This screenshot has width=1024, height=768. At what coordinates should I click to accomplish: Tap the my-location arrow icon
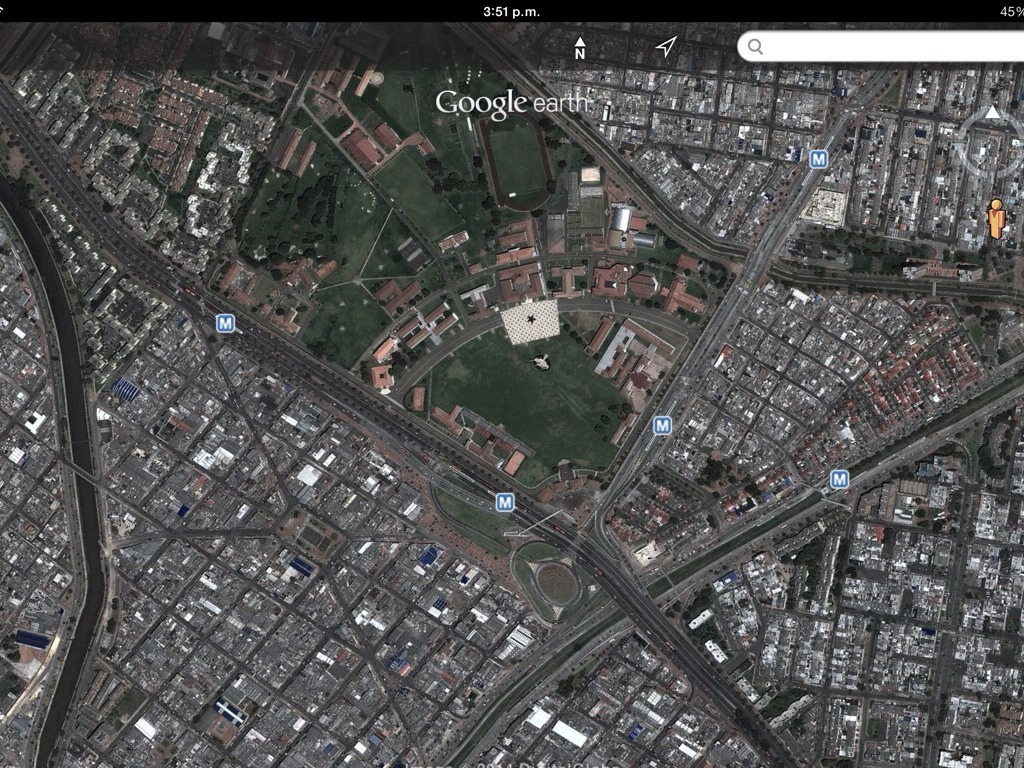tap(666, 46)
